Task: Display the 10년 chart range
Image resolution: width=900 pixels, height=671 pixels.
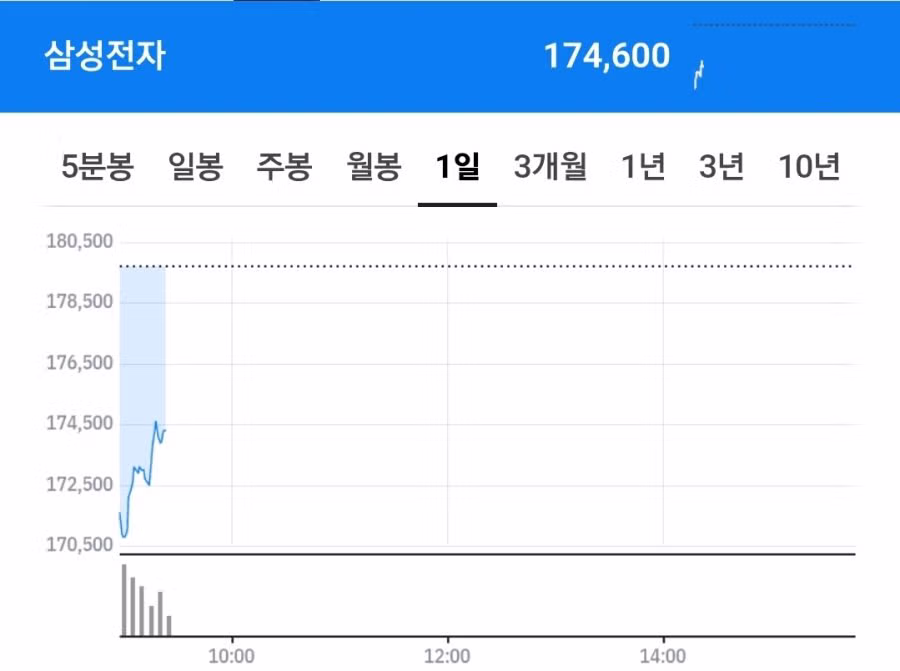Action: click(809, 166)
